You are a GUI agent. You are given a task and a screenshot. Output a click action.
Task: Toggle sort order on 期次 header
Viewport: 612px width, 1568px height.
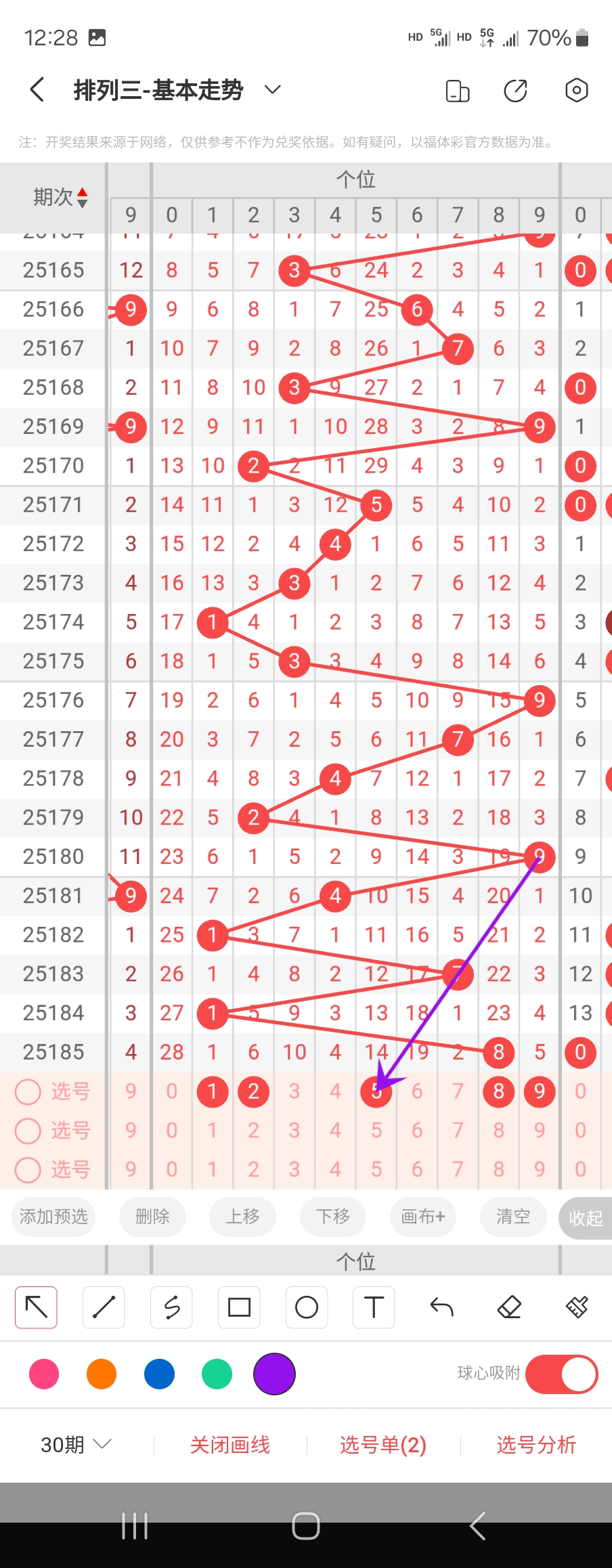61,197
